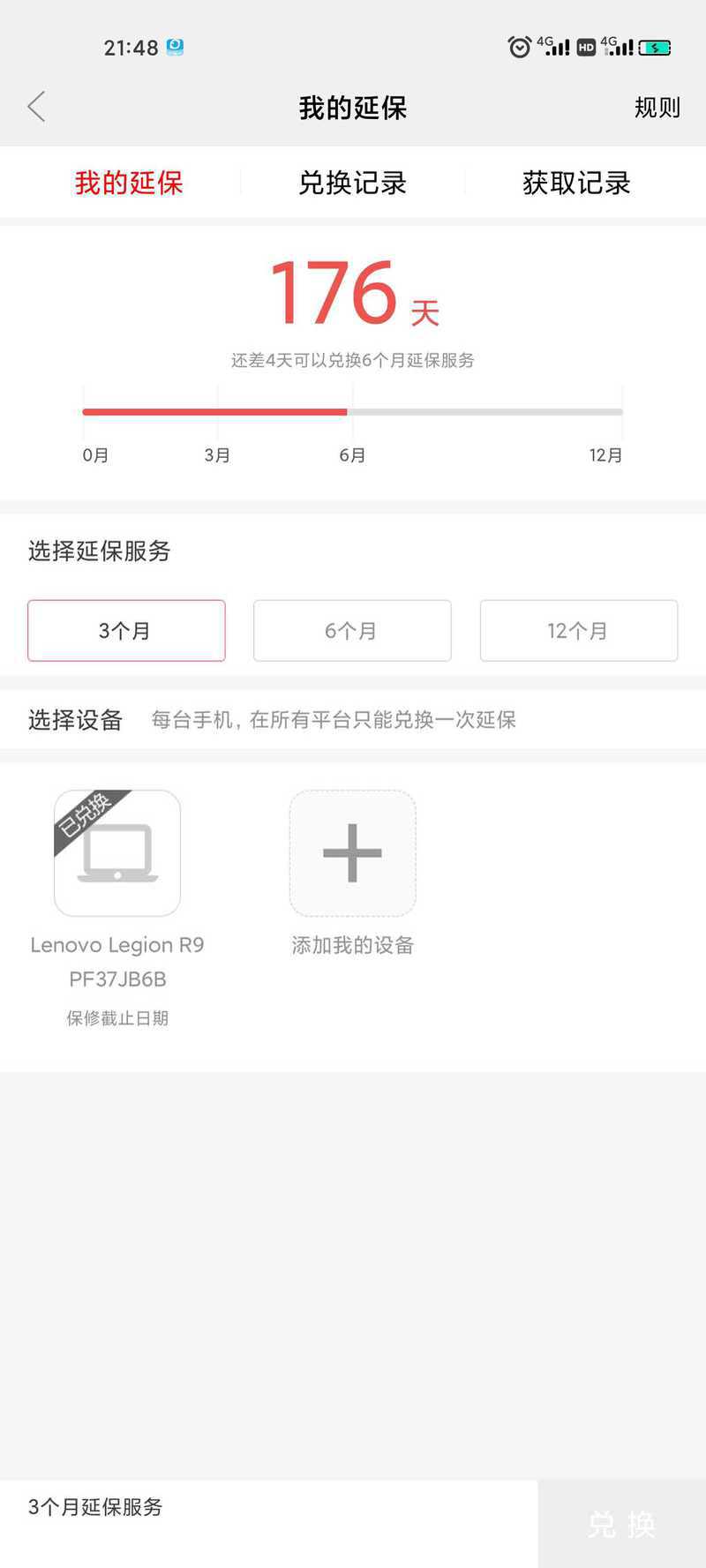Switch to the 我的延保 tab

129,183
